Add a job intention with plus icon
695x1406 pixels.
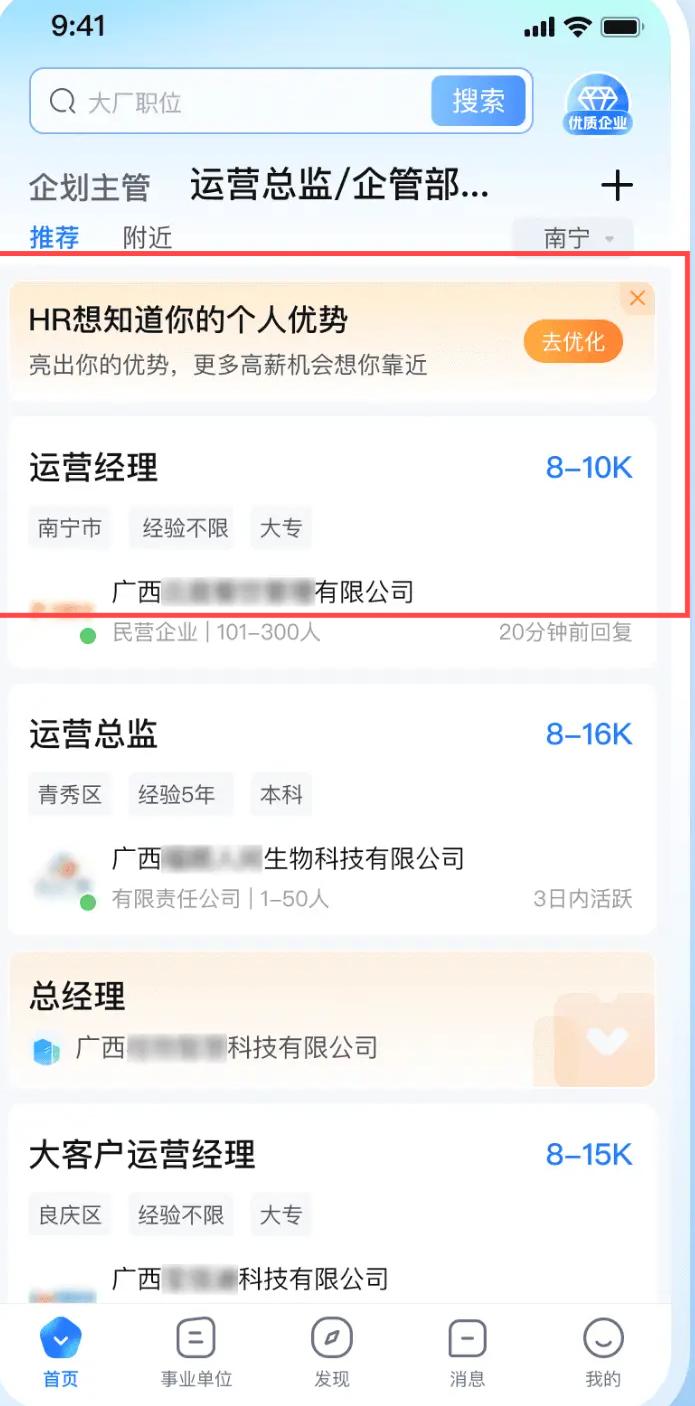click(617, 186)
